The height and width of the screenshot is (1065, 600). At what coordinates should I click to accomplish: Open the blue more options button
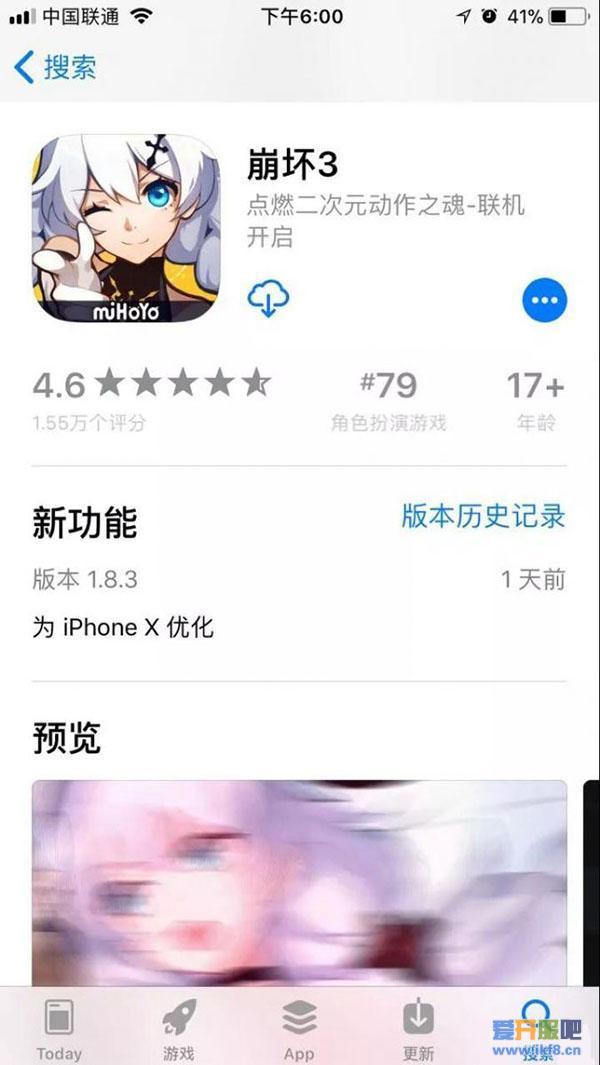(x=545, y=298)
